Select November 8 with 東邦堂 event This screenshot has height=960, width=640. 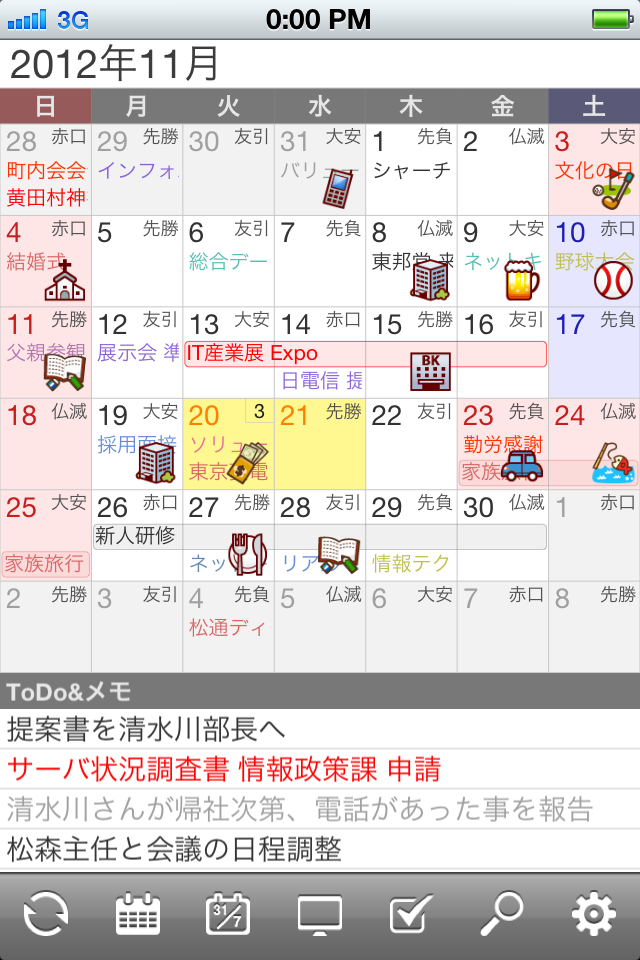[411, 260]
